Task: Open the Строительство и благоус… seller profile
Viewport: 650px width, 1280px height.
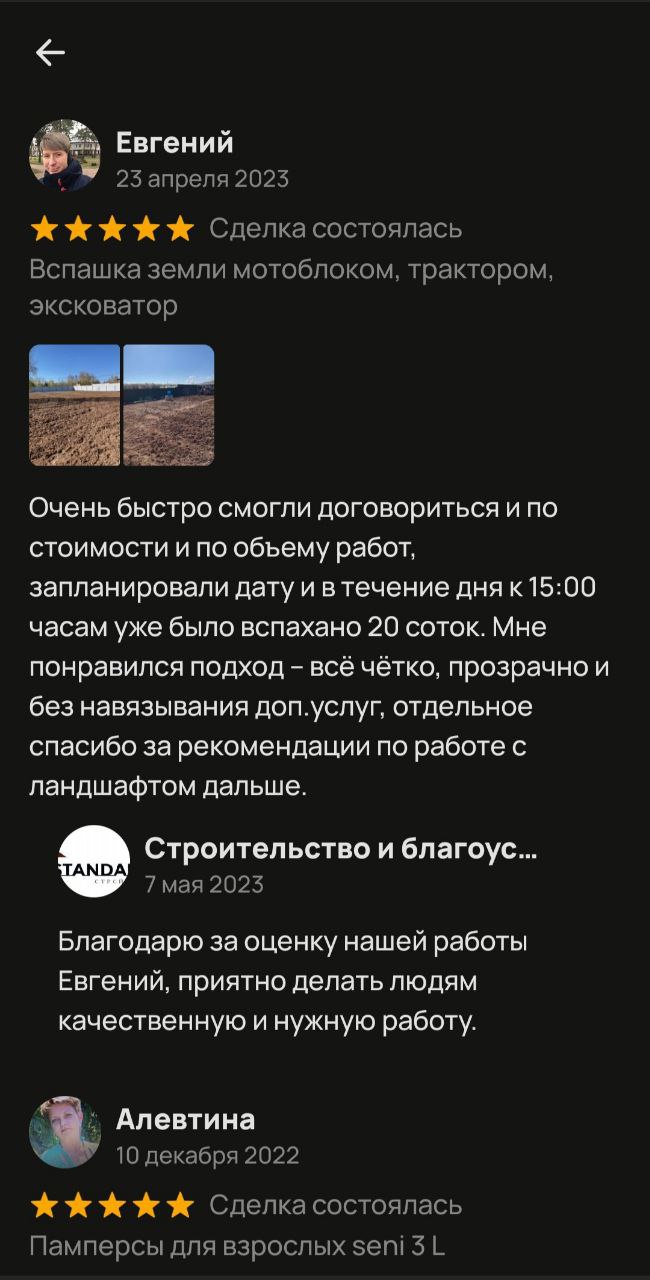Action: 340,849
